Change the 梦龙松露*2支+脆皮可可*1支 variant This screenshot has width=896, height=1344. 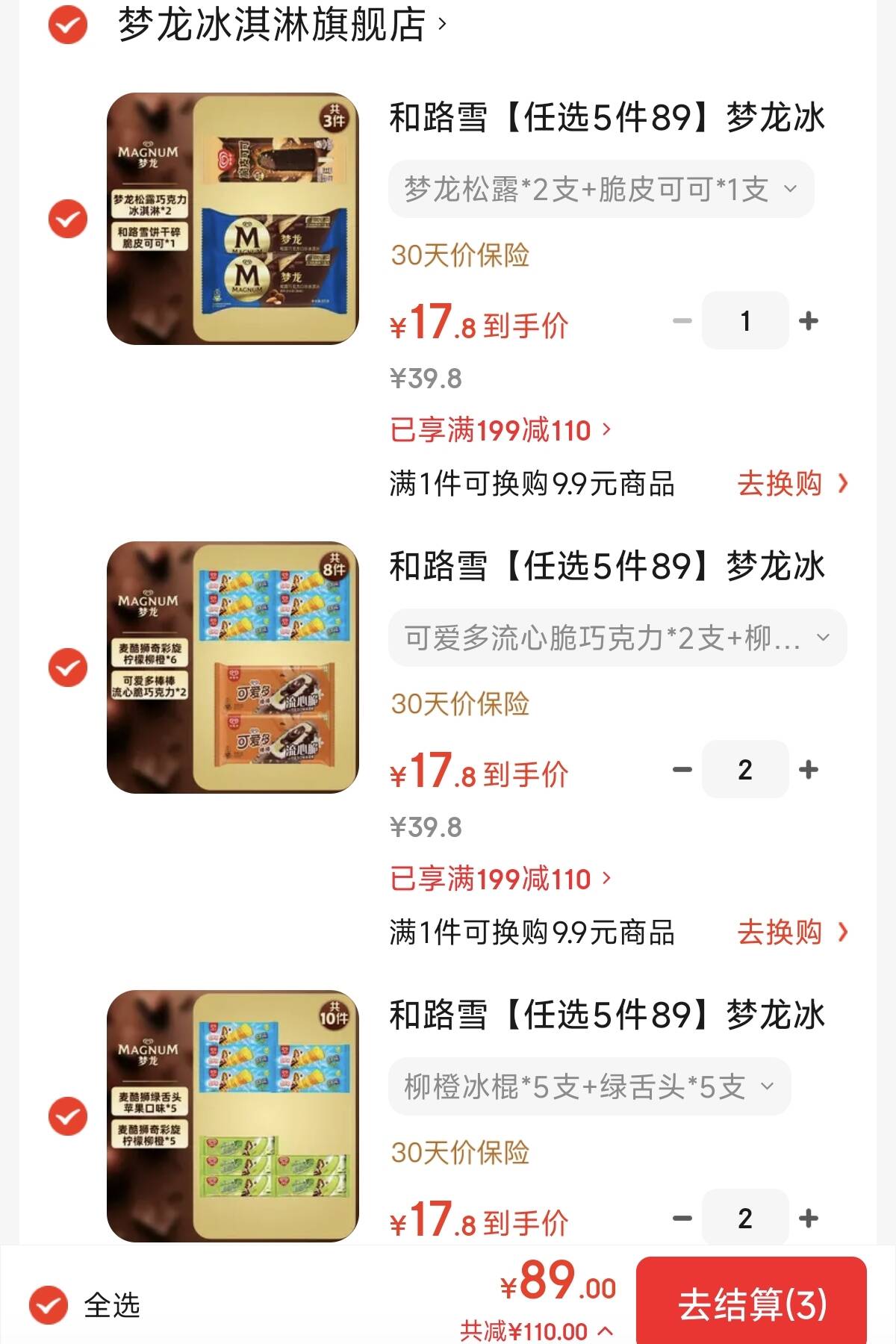tap(600, 190)
